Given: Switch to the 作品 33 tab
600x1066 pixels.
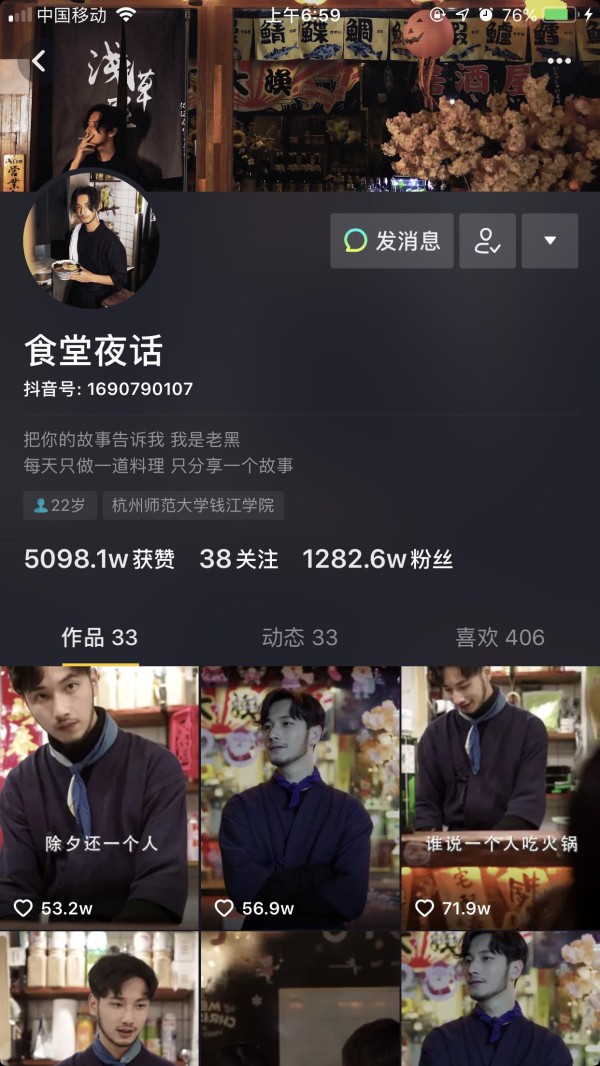Looking at the screenshot, I should point(99,637).
